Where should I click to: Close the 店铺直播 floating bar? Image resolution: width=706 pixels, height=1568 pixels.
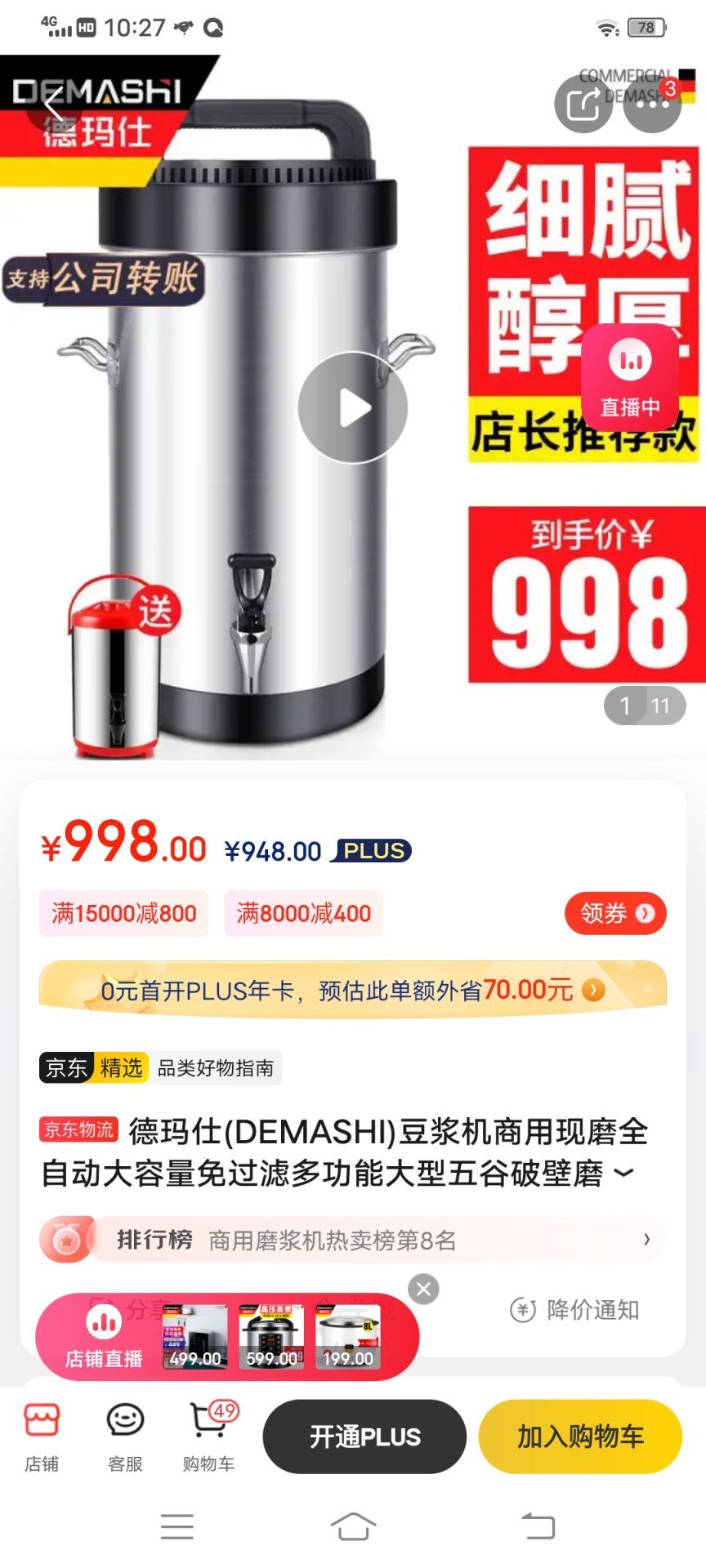[x=423, y=1289]
